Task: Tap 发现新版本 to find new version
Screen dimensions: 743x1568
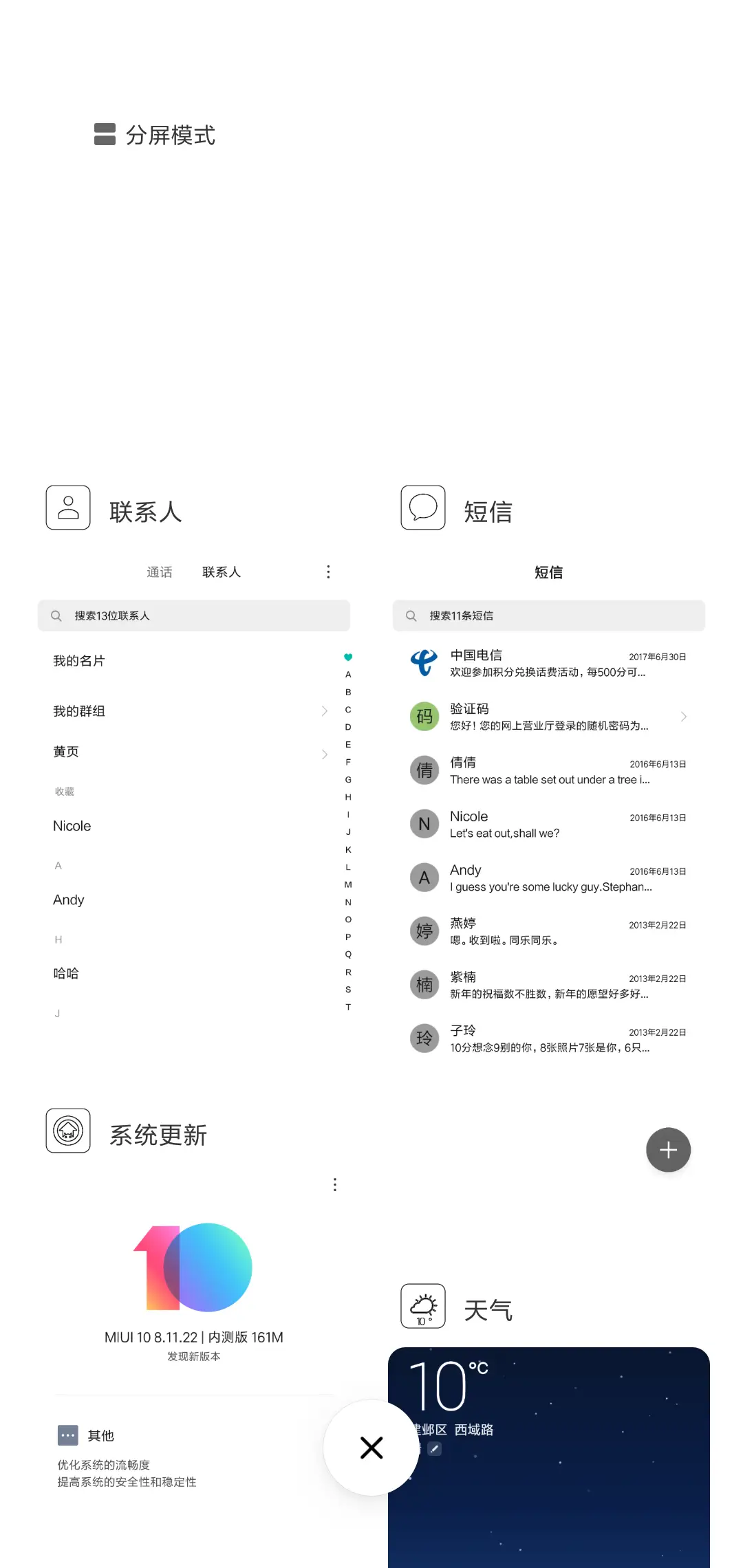Action: (195, 1356)
